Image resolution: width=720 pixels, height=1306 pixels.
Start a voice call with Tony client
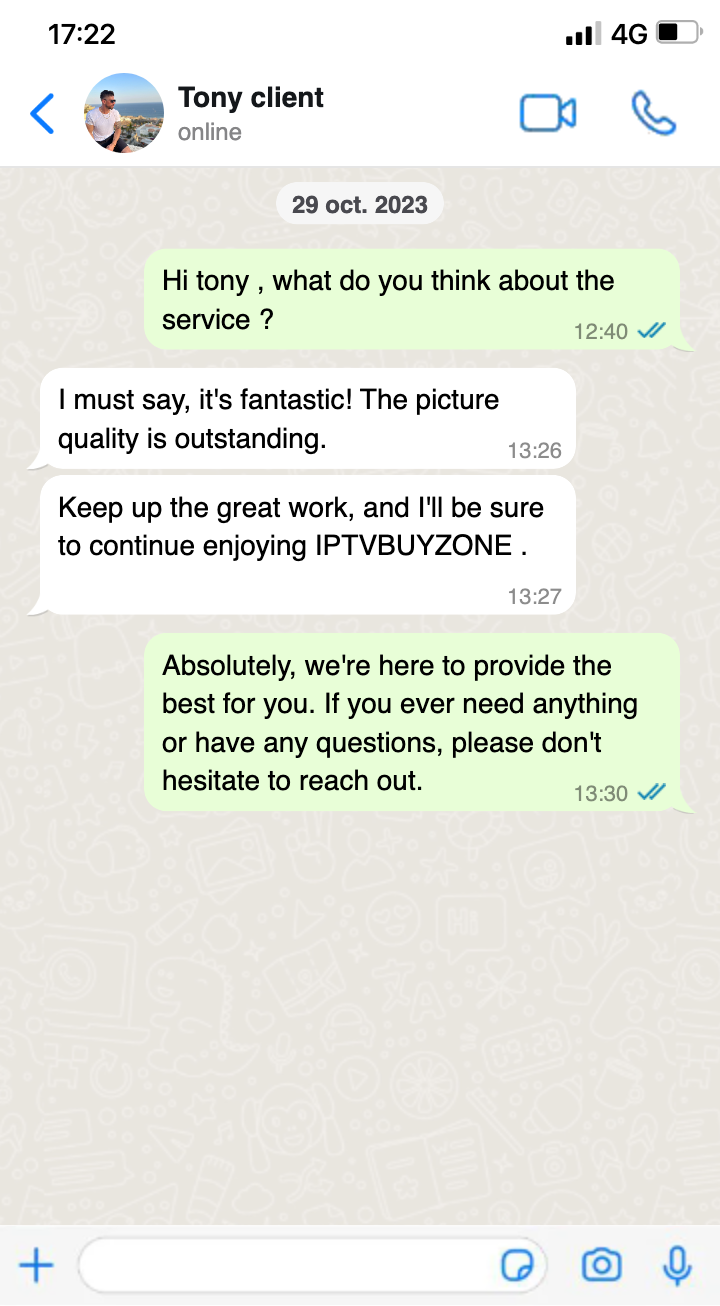pyautogui.click(x=654, y=113)
